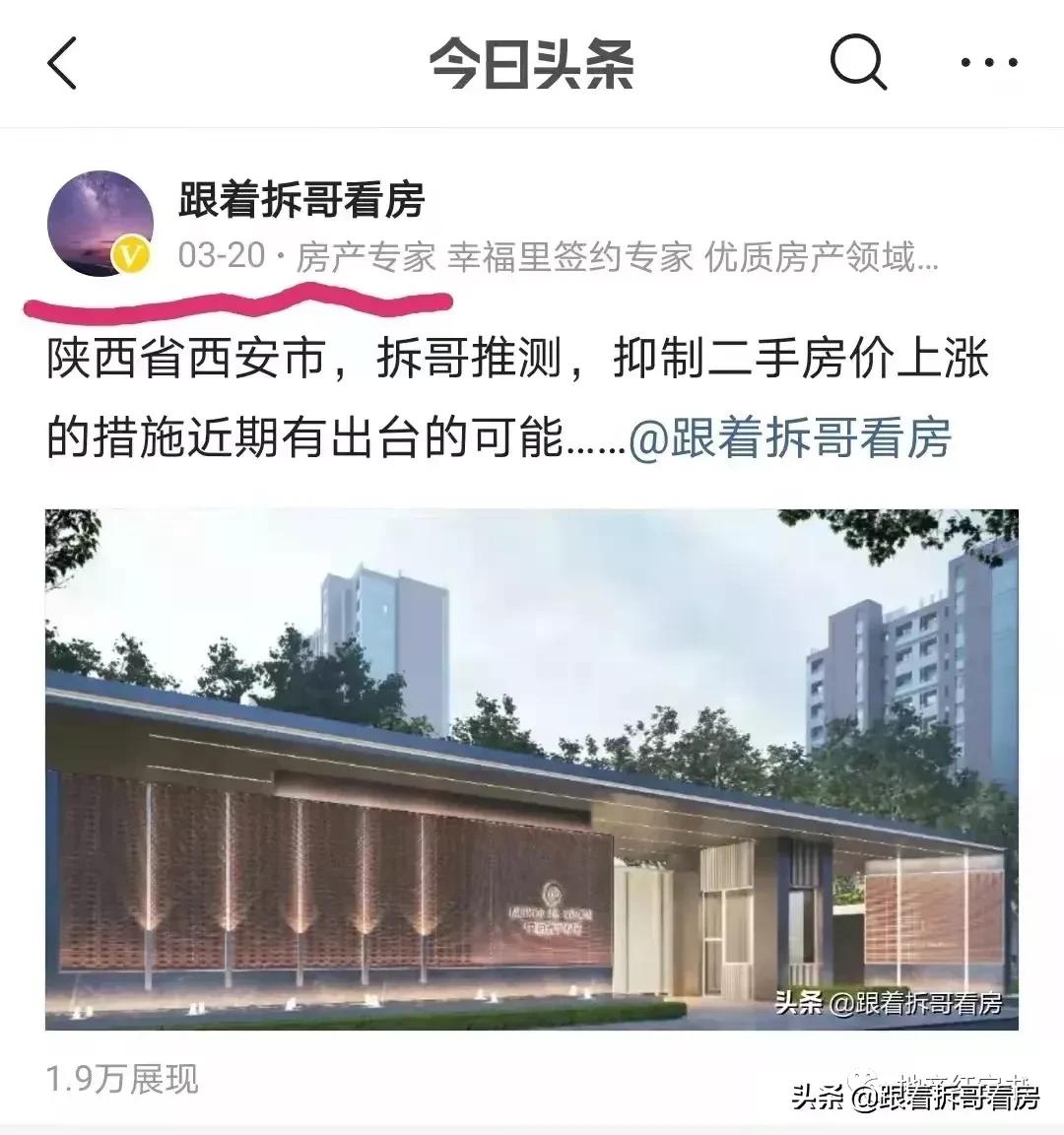View the post's building image full-screen
1064x1135 pixels.
point(532,768)
